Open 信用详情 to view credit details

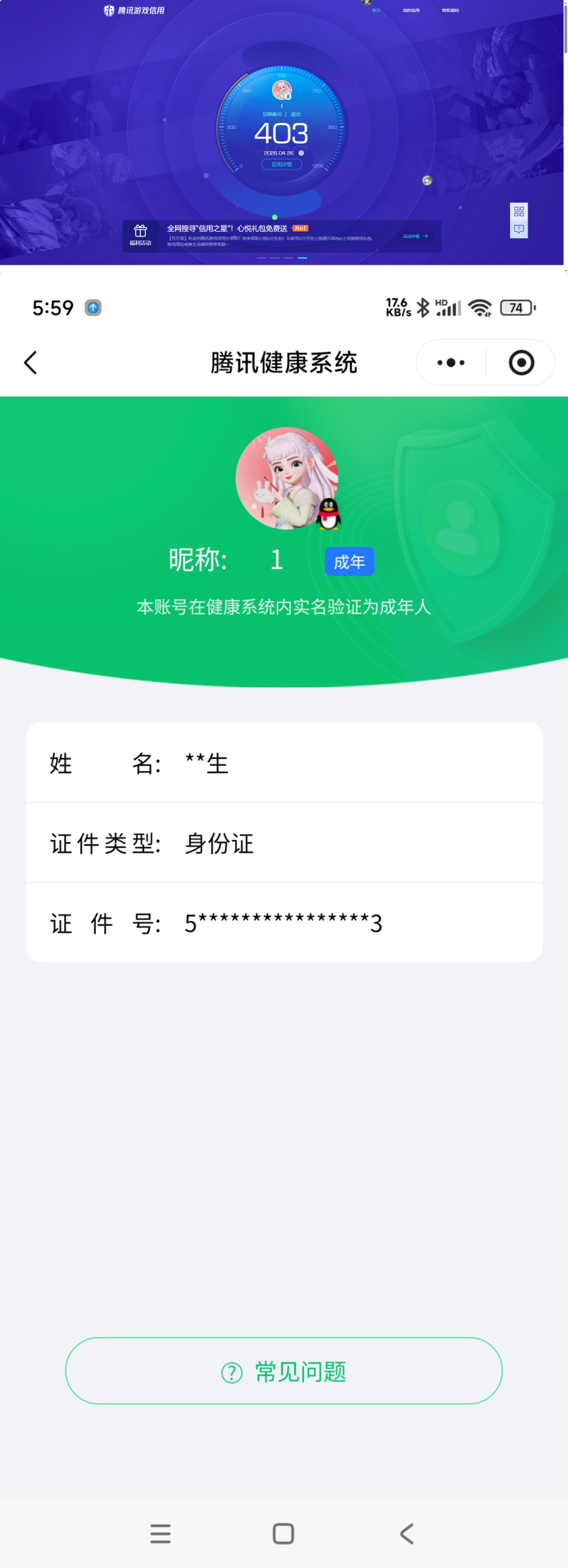coord(281,164)
